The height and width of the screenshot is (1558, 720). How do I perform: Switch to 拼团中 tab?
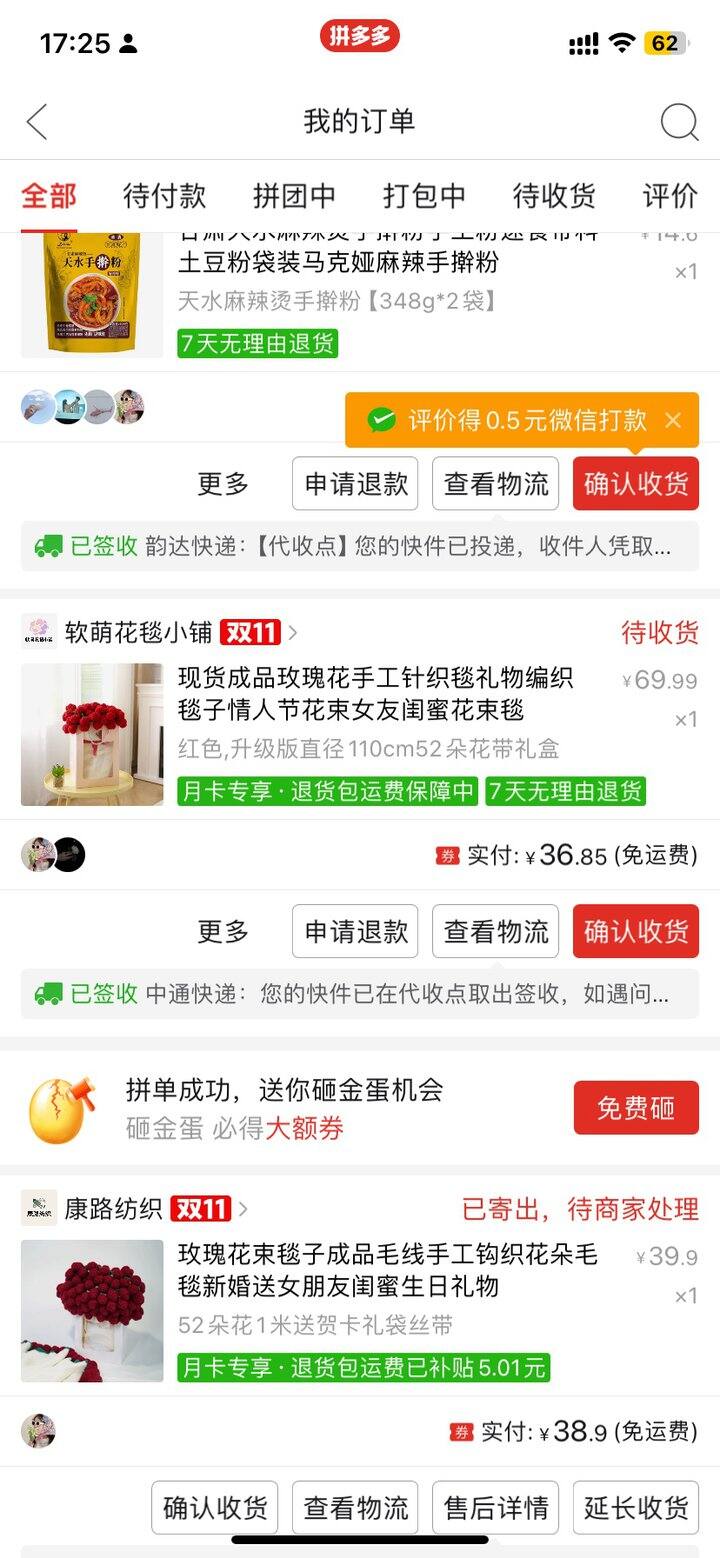[x=294, y=196]
